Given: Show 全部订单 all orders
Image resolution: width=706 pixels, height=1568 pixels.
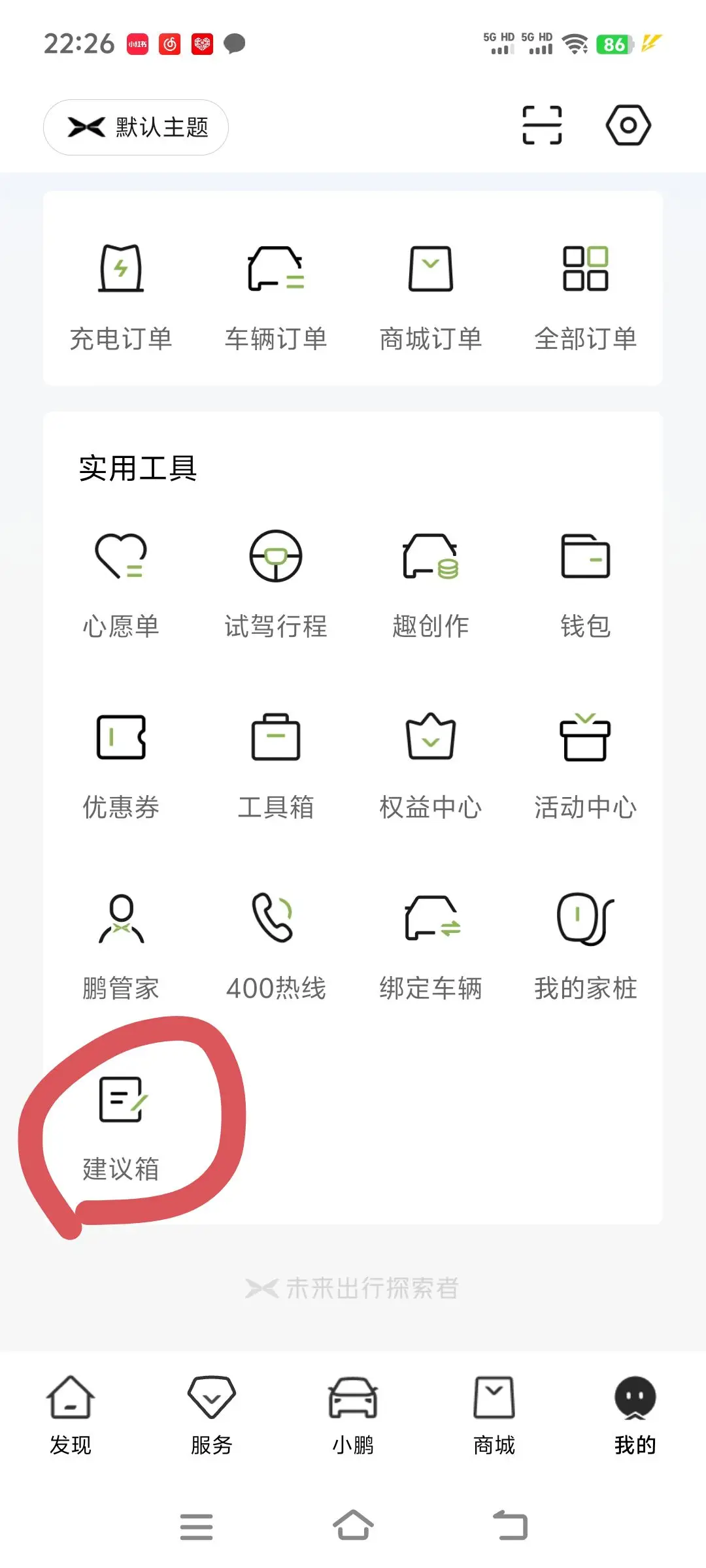Looking at the screenshot, I should point(586,297).
